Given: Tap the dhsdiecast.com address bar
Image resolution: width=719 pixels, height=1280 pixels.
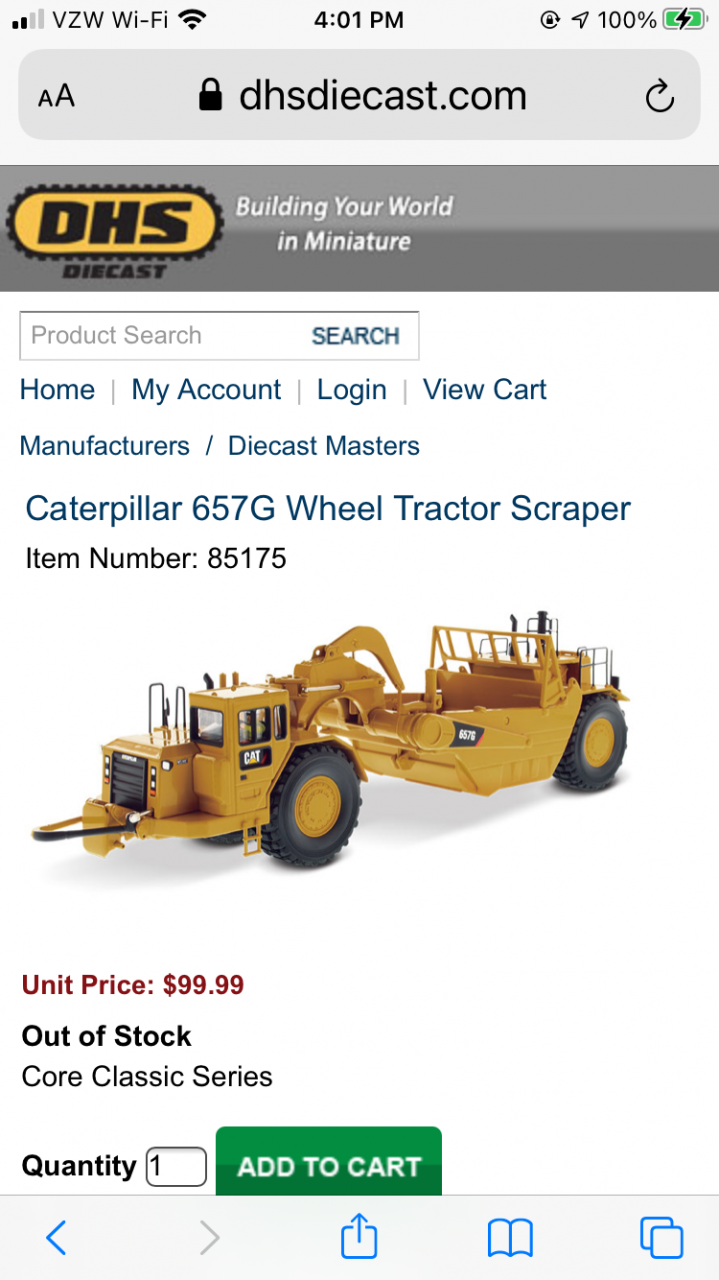Looking at the screenshot, I should pos(365,97).
